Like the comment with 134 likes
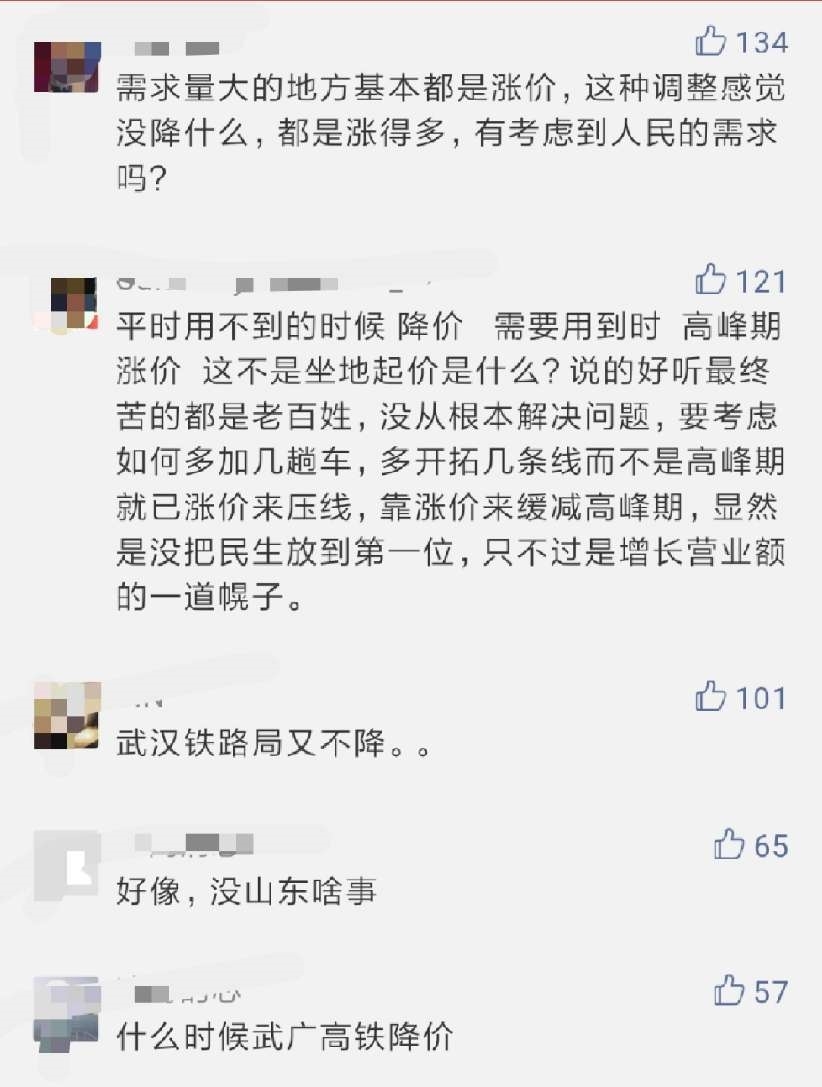The height and width of the screenshot is (1087, 822). pyautogui.click(x=711, y=42)
